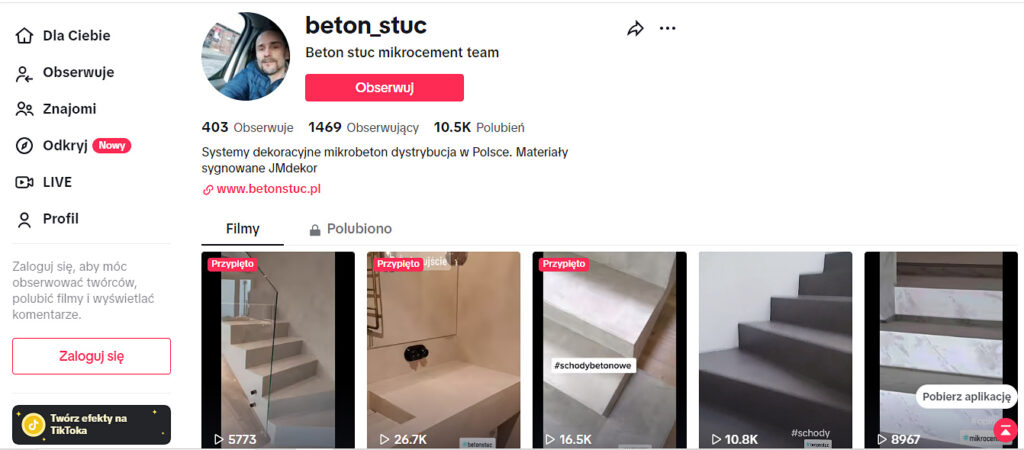
Task: Open the Odkryj explore page
Action: pos(65,145)
